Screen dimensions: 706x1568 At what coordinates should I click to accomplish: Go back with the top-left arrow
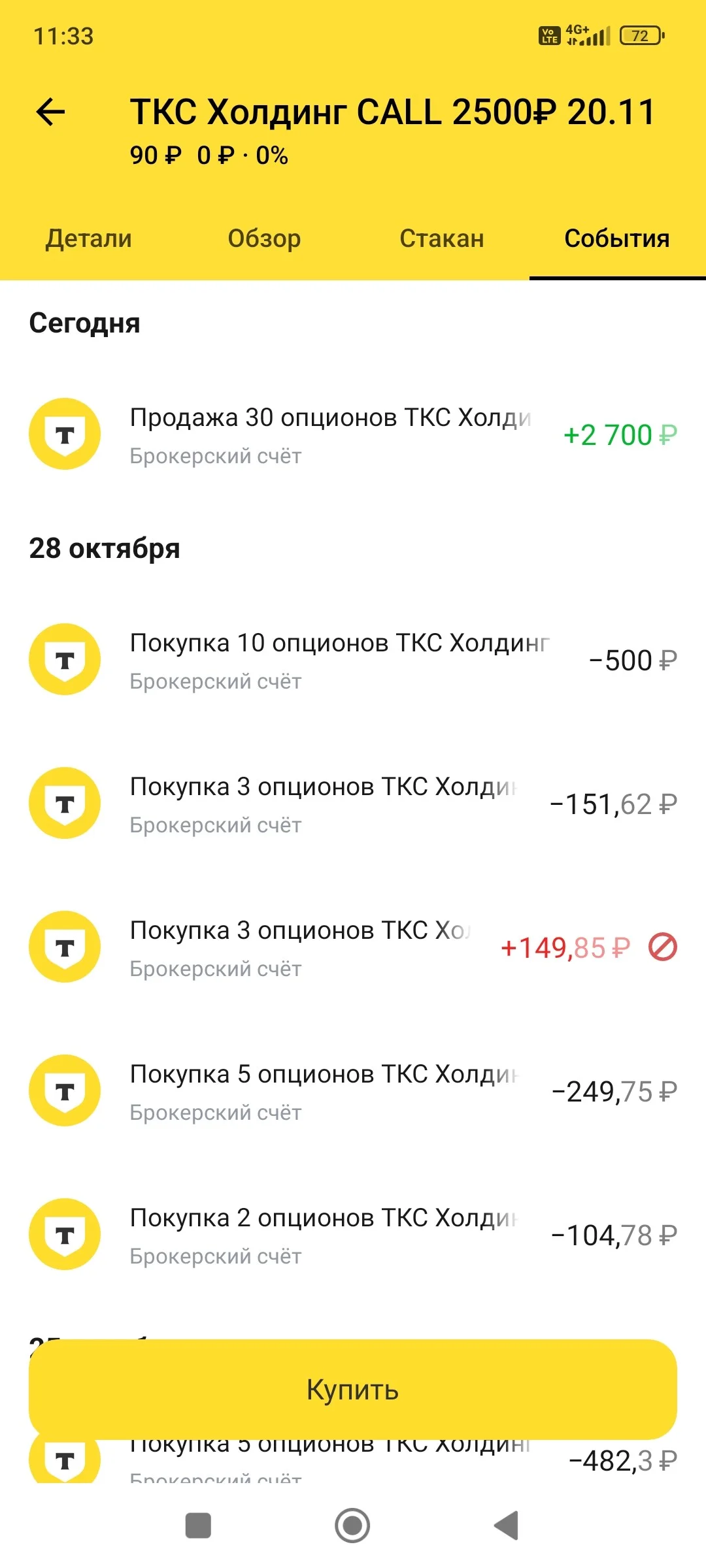coord(51,112)
